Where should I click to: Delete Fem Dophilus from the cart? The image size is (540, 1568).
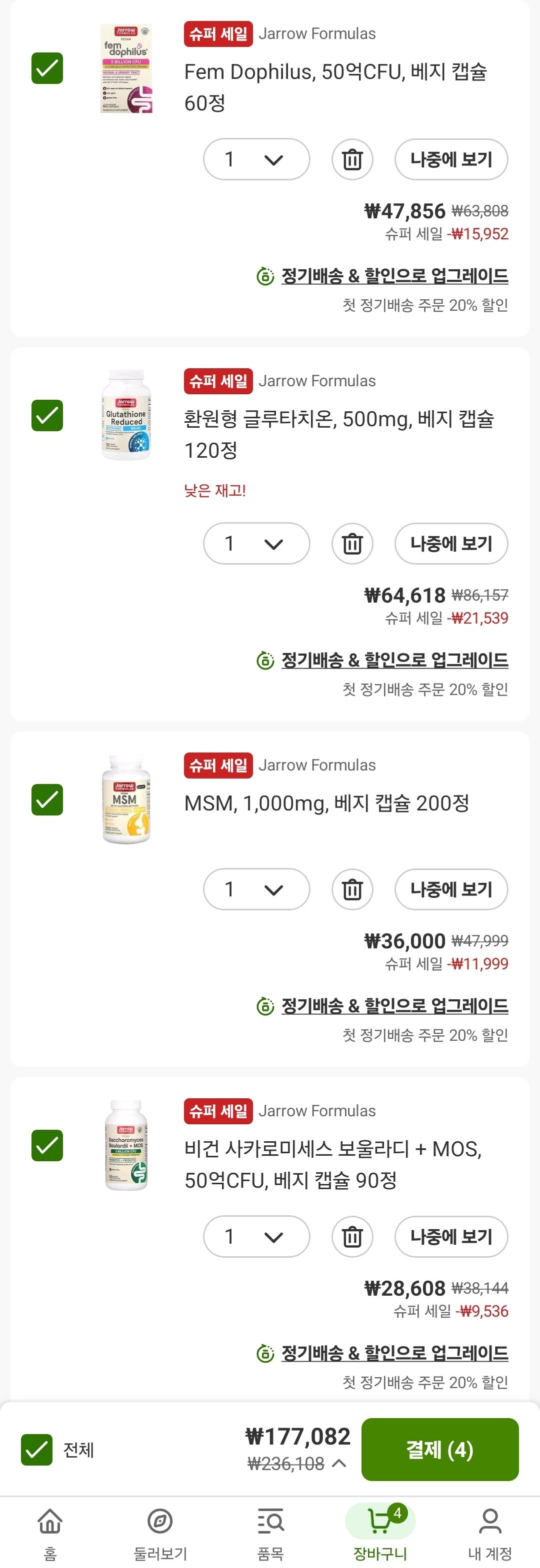point(352,159)
